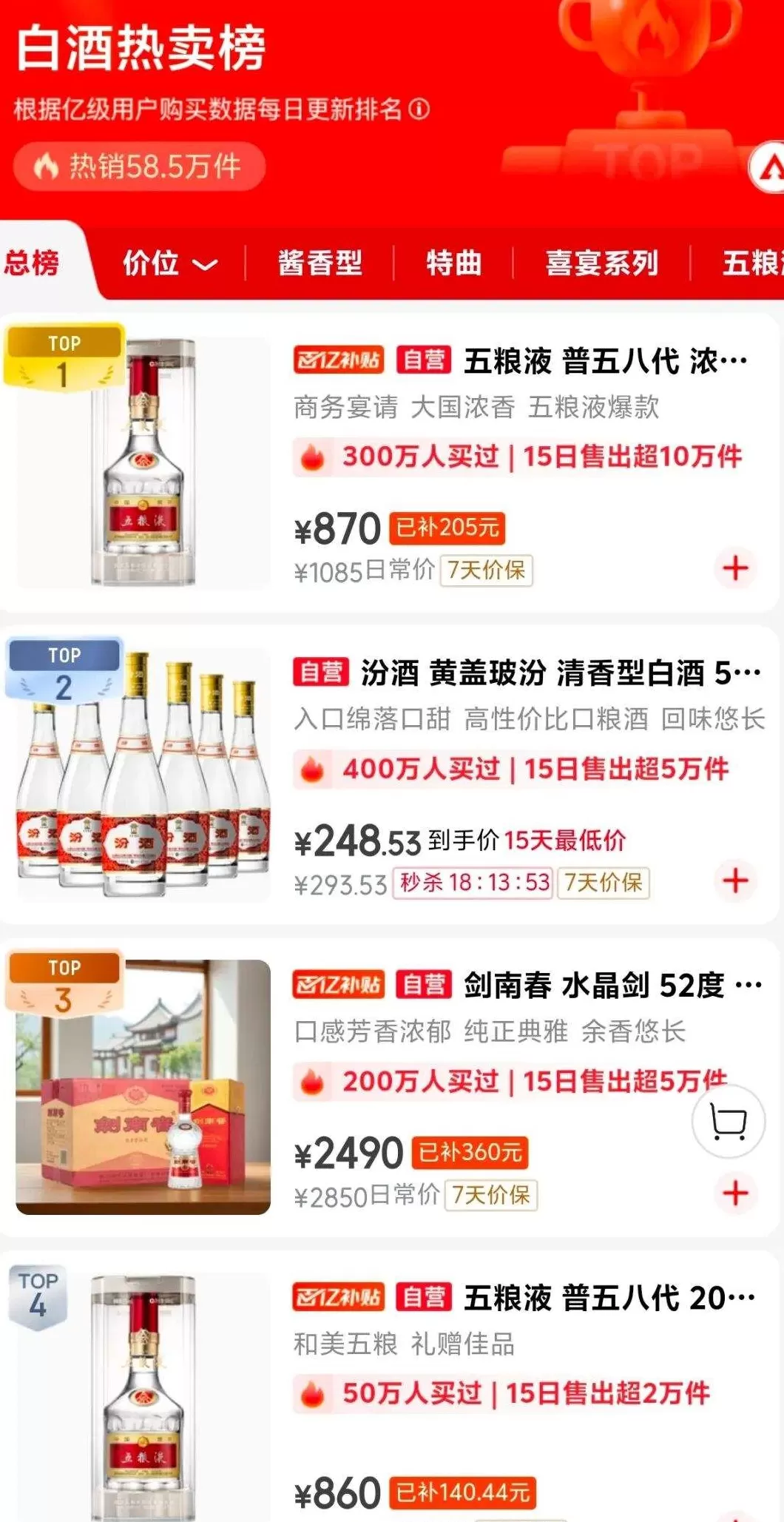Add the ¥870 五粮液 to cart
The height and width of the screenshot is (1522, 784).
pos(734,568)
